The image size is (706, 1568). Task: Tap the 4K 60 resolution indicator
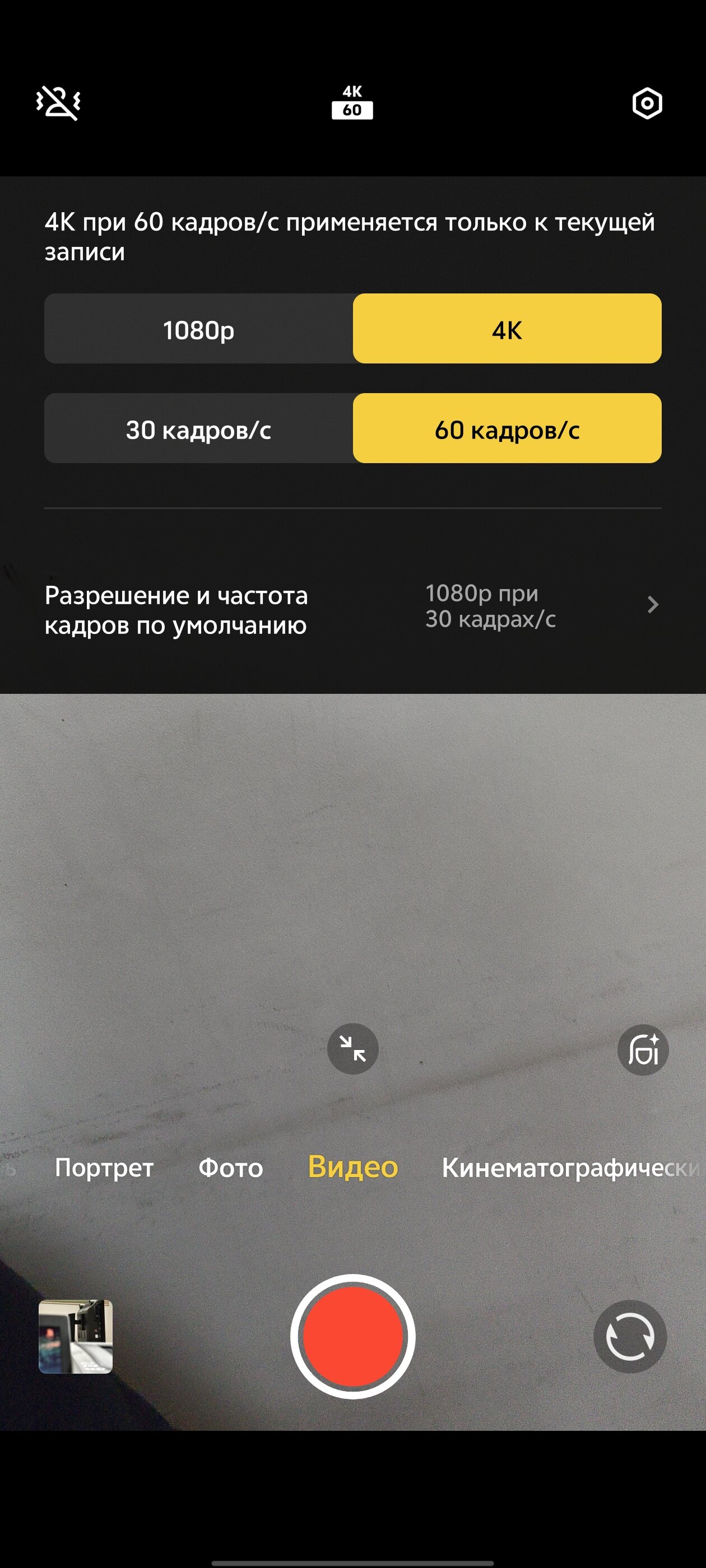[x=352, y=102]
